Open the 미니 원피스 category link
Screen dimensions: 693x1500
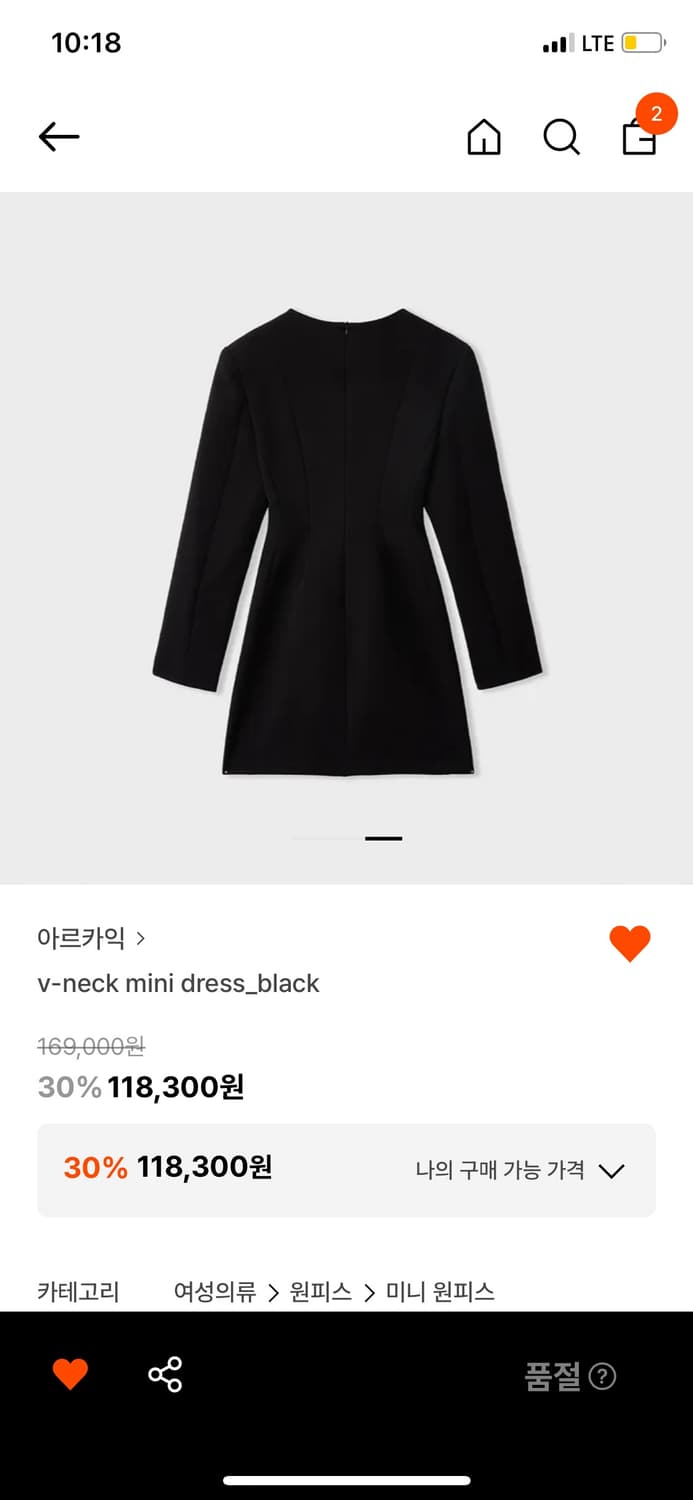pyautogui.click(x=440, y=1292)
